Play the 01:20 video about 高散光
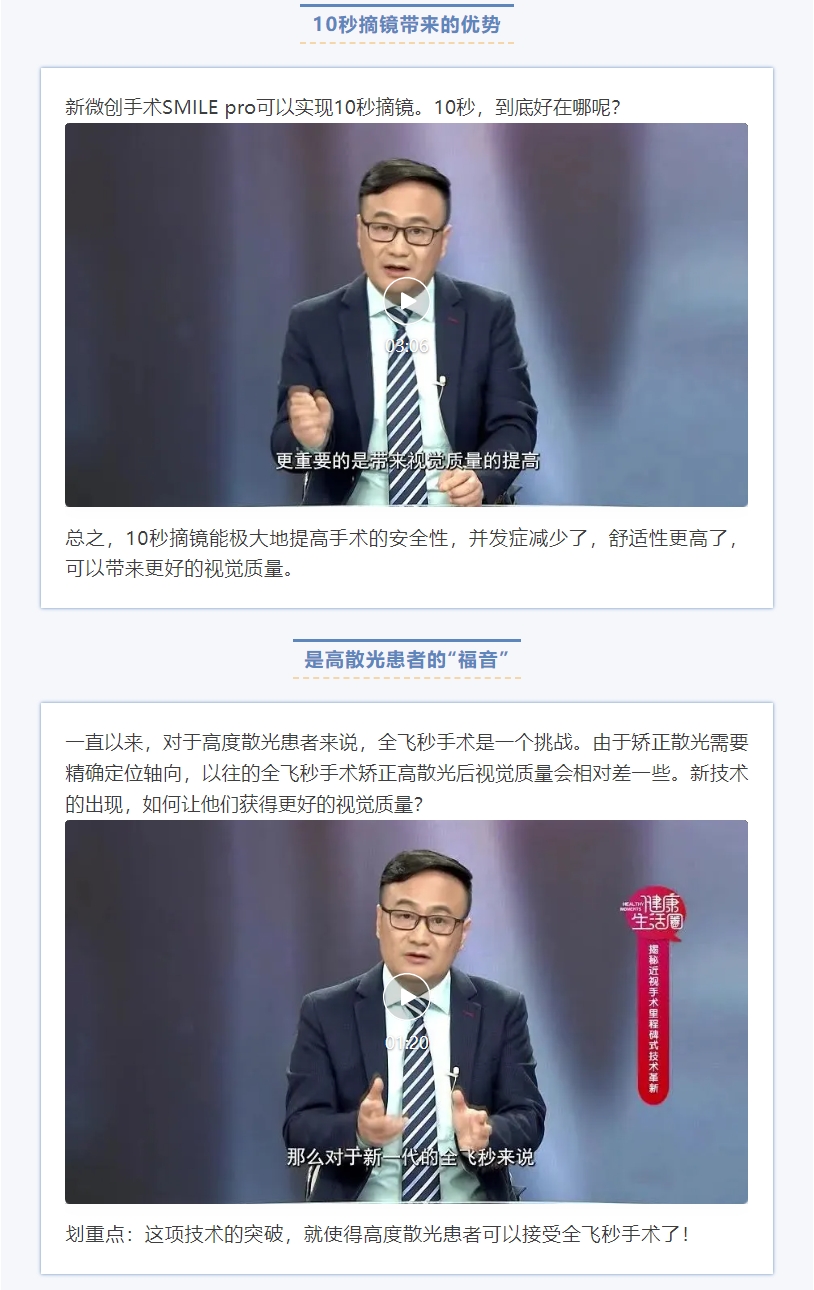 pyautogui.click(x=406, y=996)
